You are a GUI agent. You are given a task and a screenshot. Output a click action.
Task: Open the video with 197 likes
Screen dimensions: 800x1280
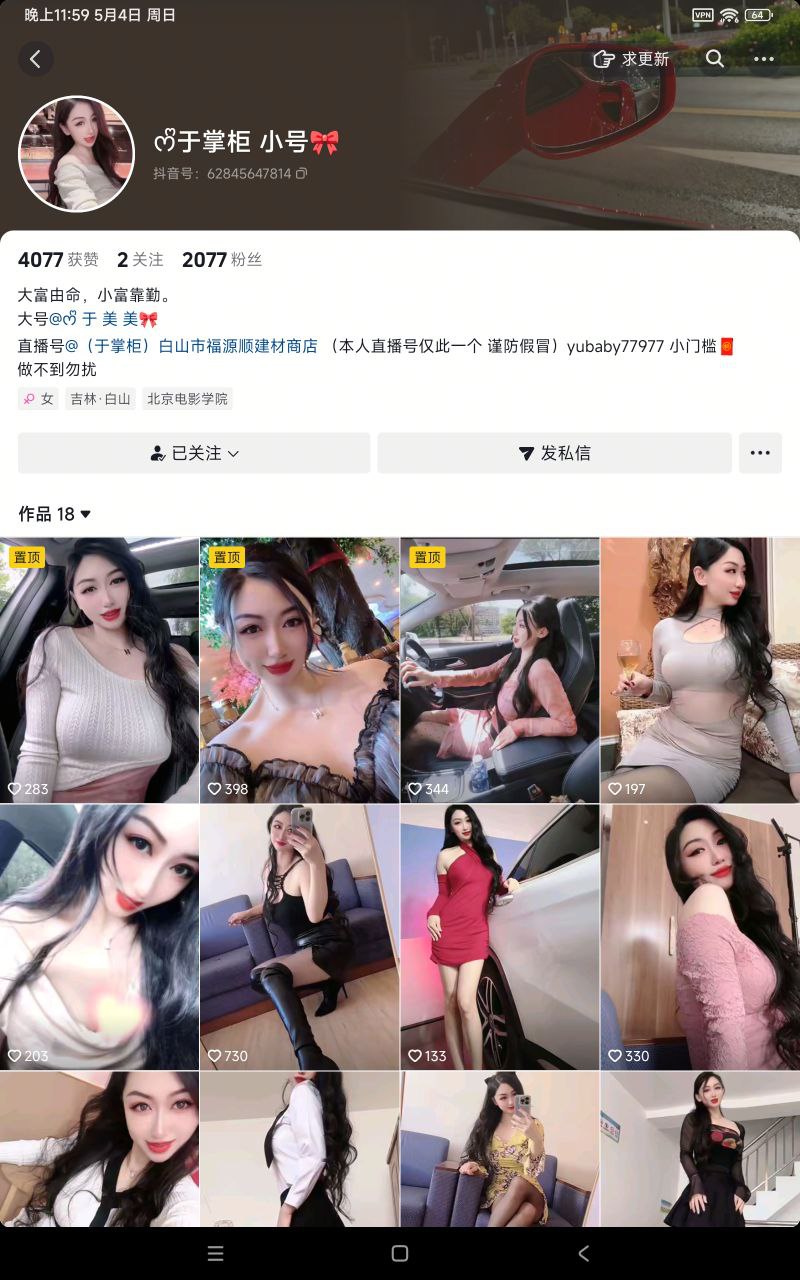700,670
